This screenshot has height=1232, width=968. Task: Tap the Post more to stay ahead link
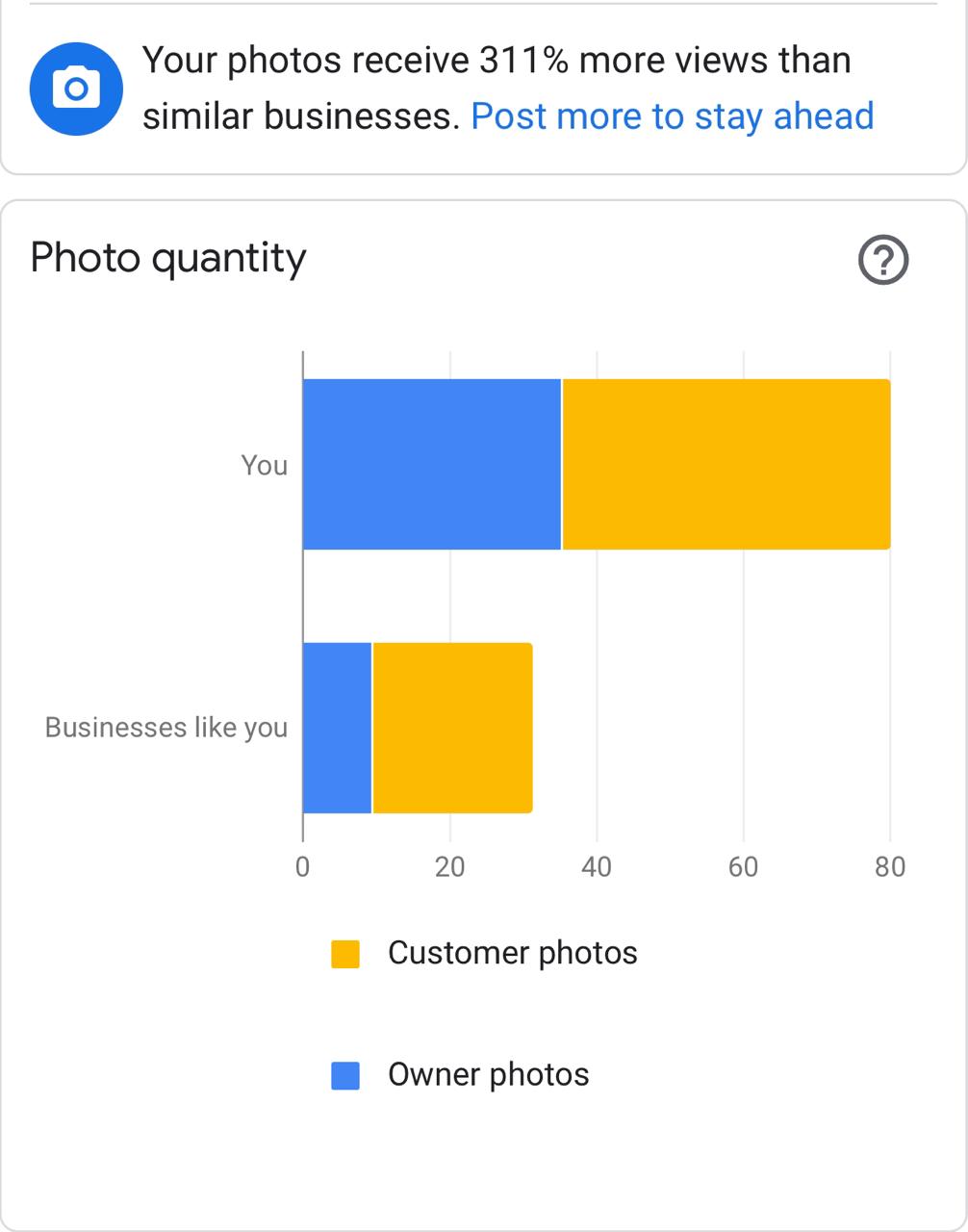pyautogui.click(x=672, y=116)
